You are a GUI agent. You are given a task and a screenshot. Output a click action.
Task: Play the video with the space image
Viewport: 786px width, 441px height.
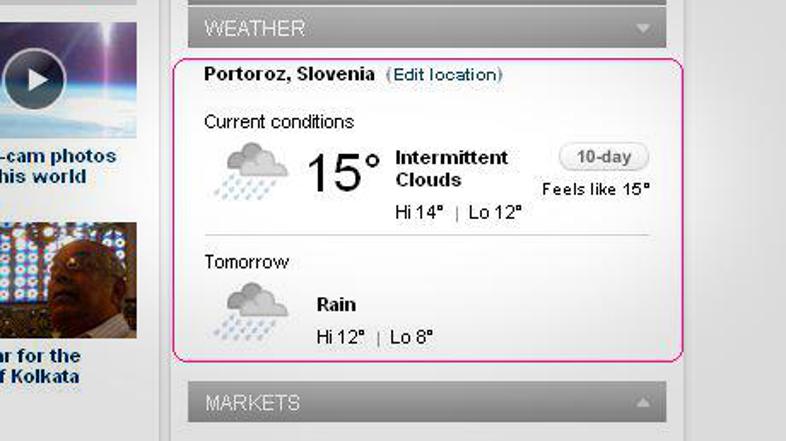pyautogui.click(x=33, y=78)
